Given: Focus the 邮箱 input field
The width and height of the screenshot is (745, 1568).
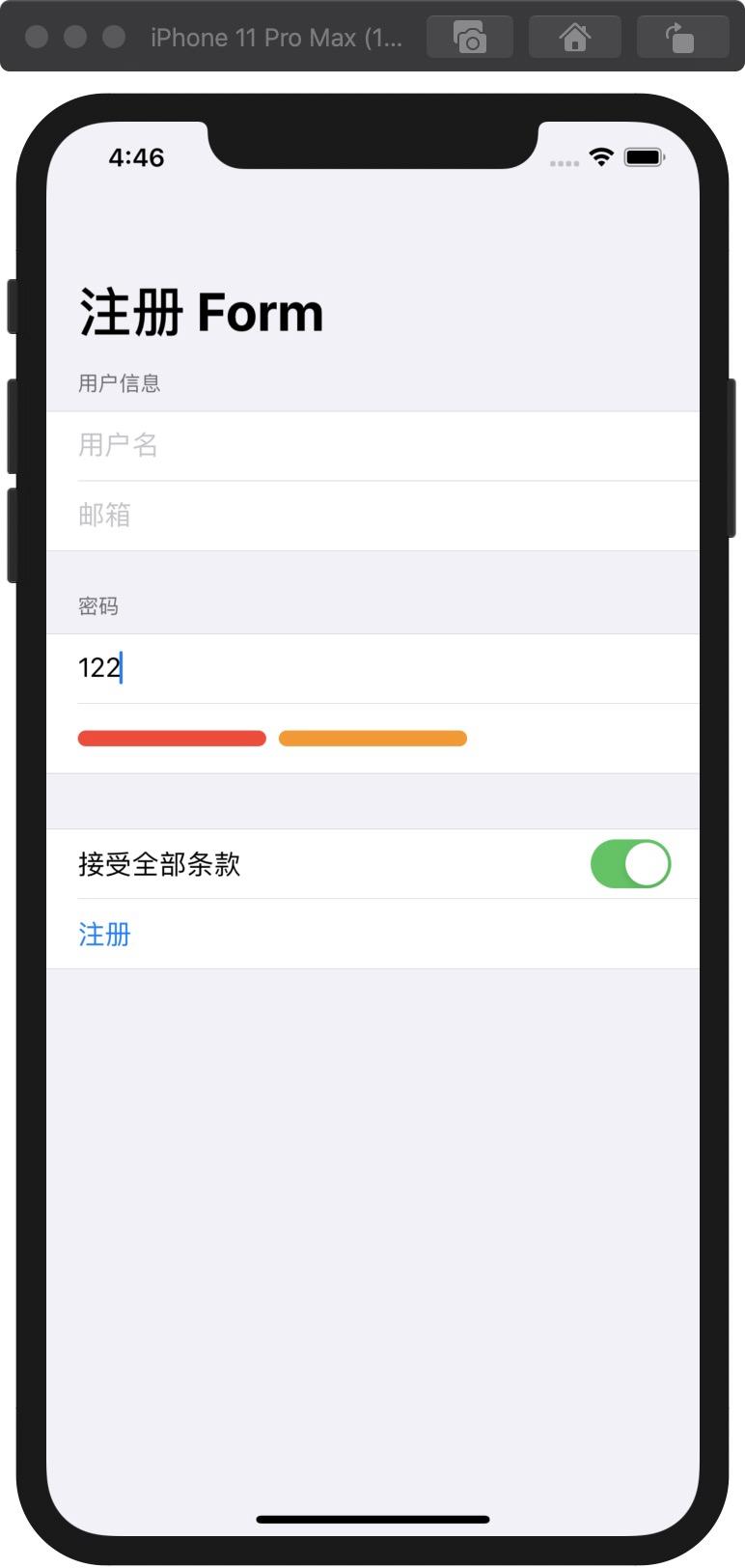Looking at the screenshot, I should pos(372,516).
